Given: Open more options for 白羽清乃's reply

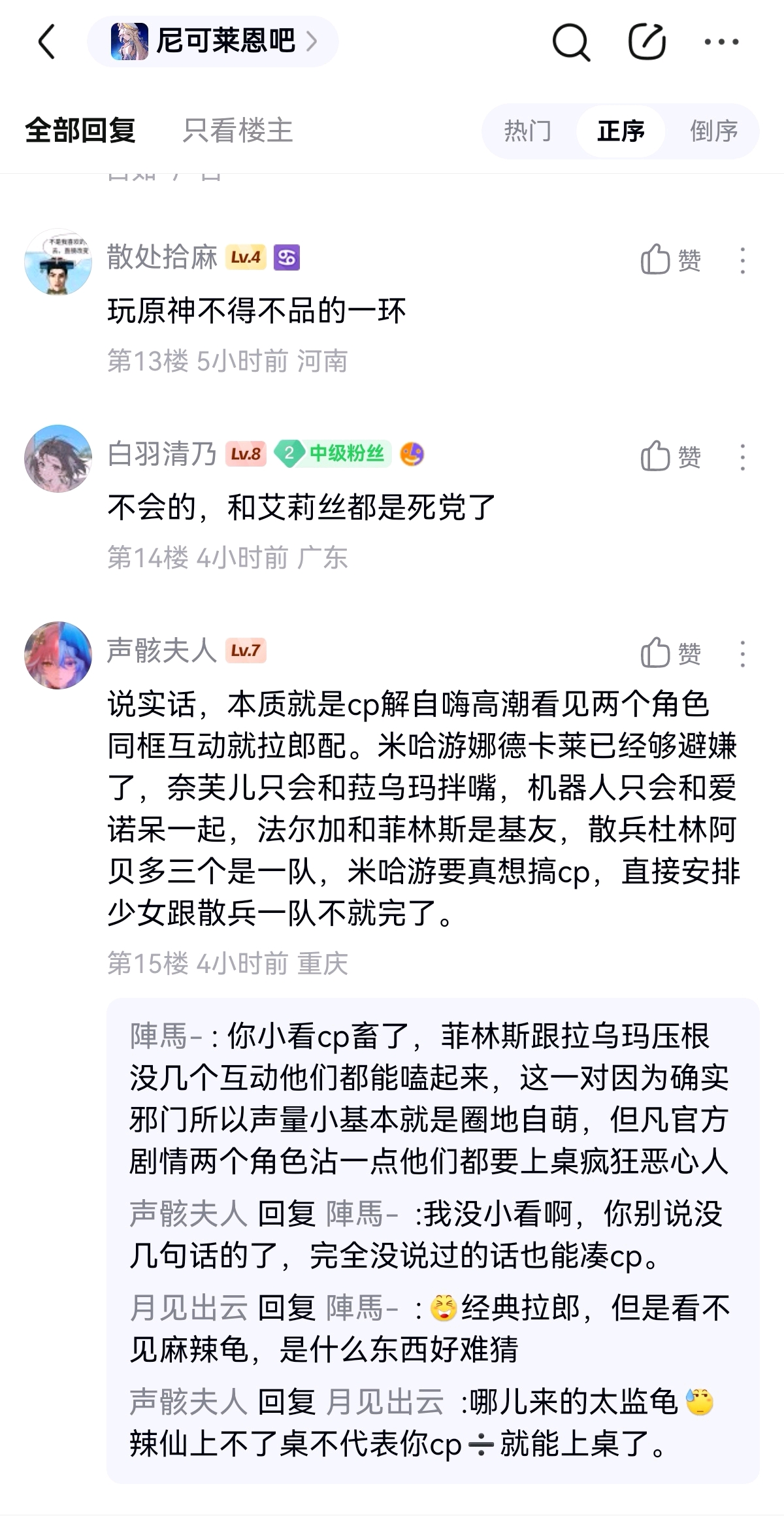Looking at the screenshot, I should point(742,456).
